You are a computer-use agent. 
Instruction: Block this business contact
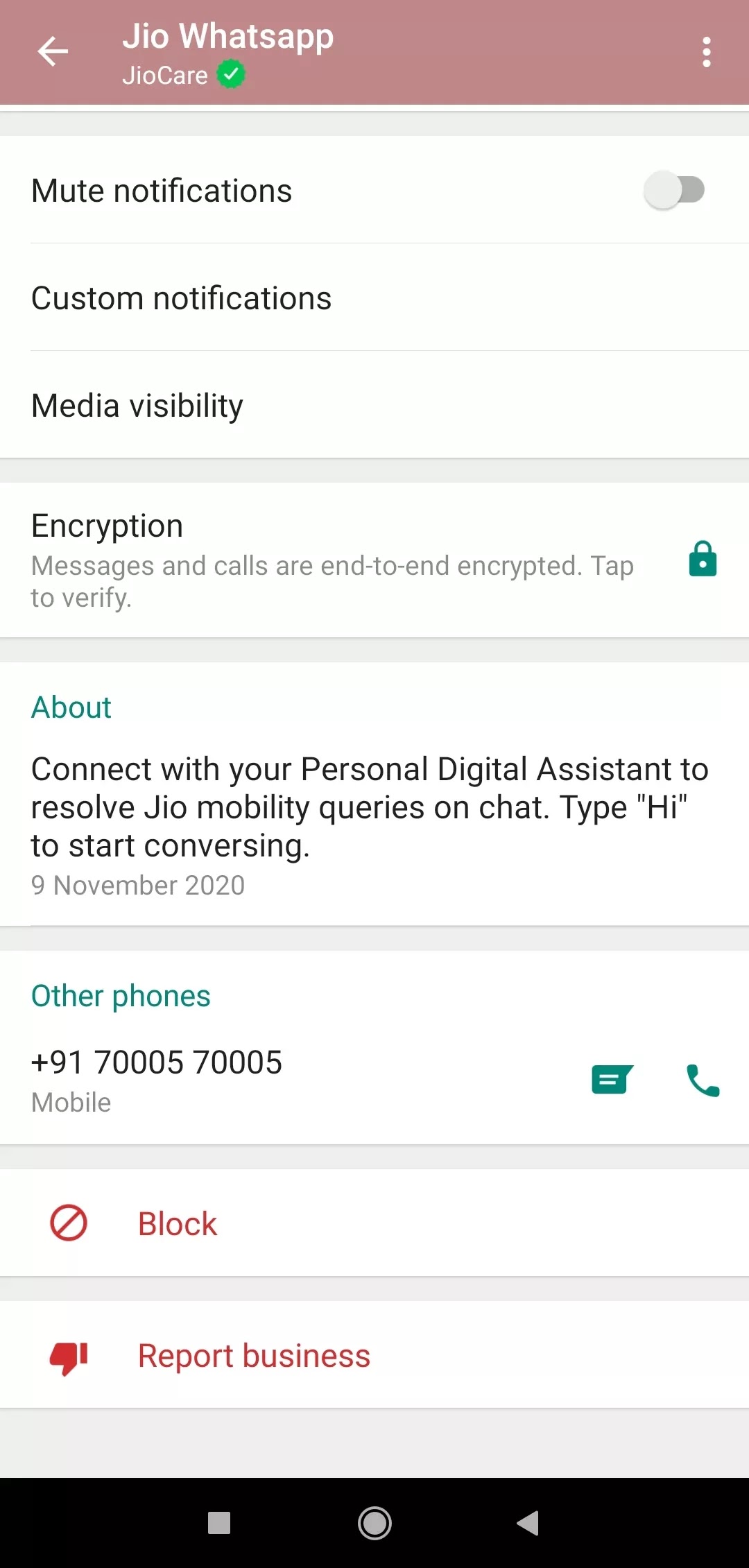coord(374,1223)
